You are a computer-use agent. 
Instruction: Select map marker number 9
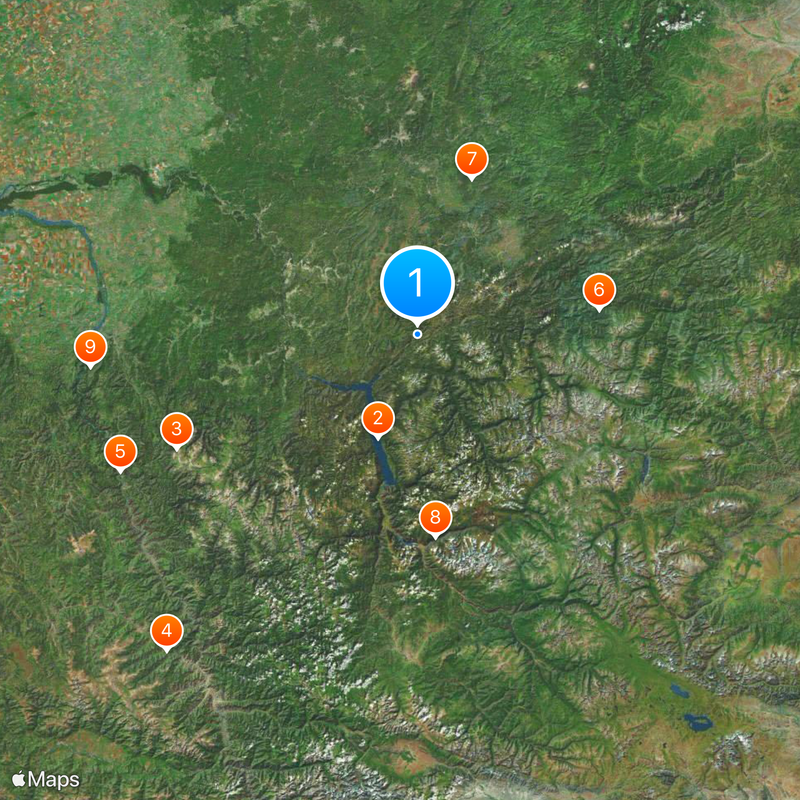[91, 347]
